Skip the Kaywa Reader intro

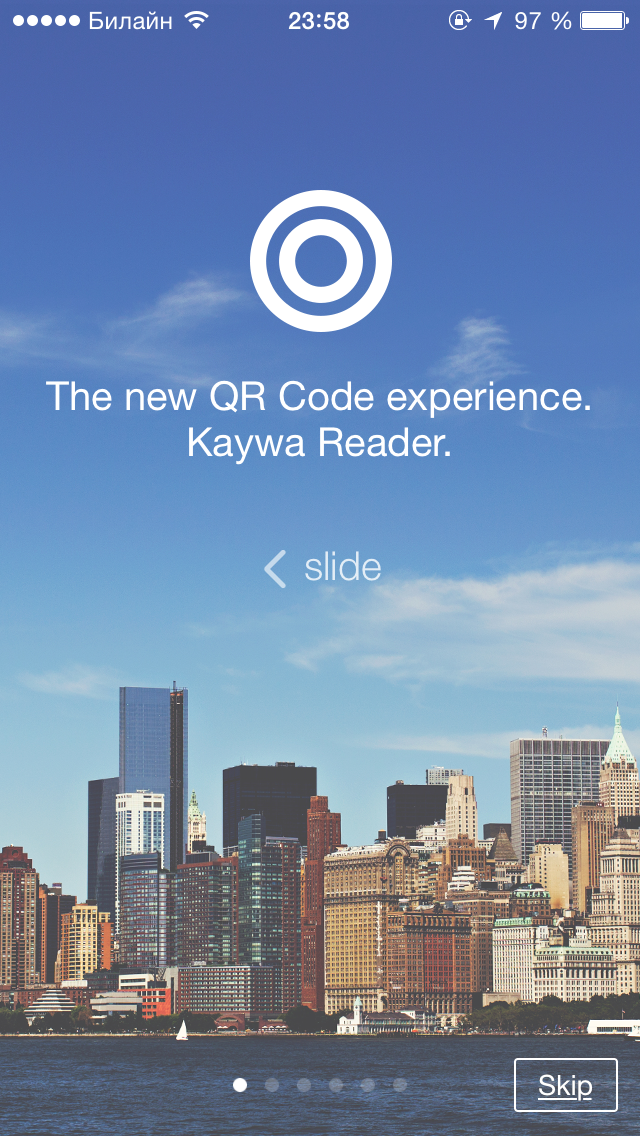(x=565, y=1085)
